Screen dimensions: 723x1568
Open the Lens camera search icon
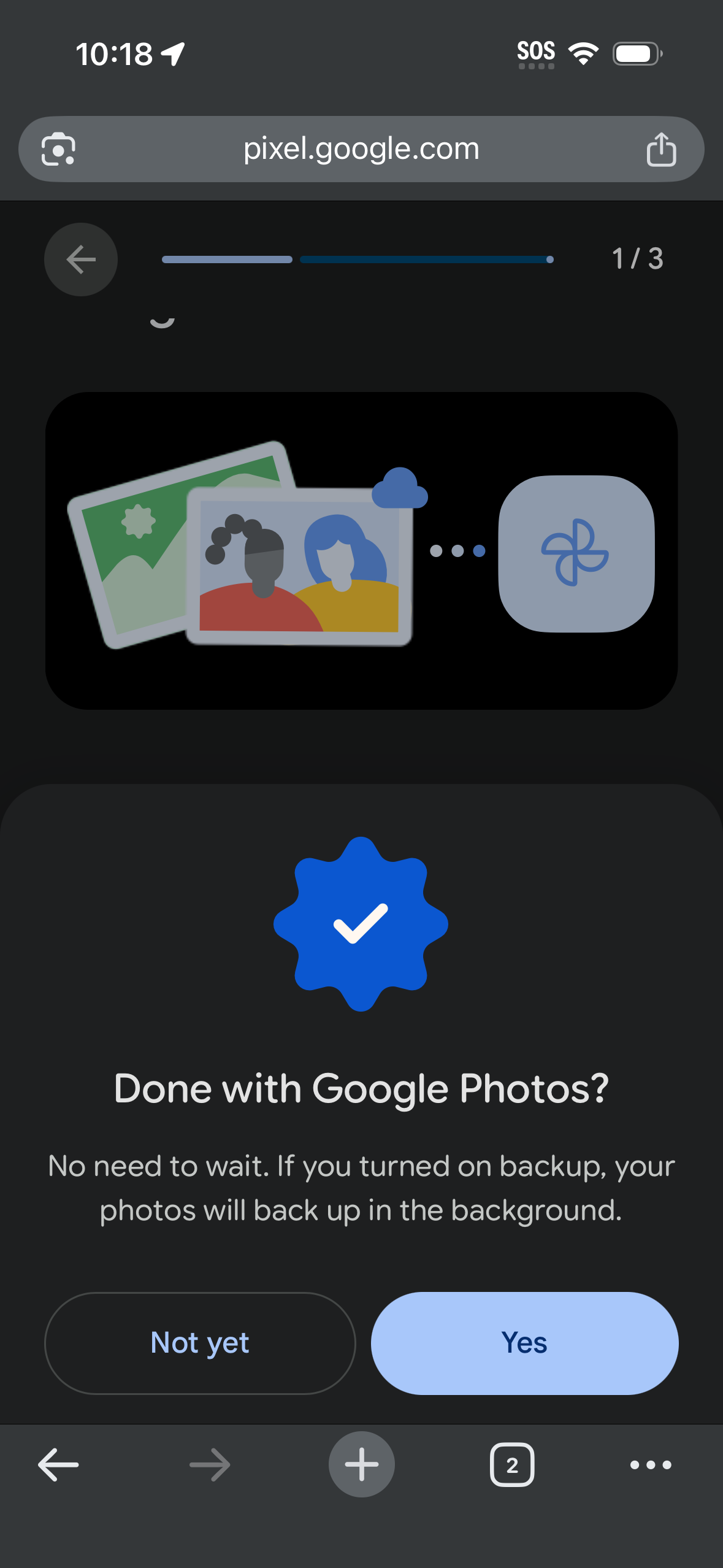pos(58,149)
